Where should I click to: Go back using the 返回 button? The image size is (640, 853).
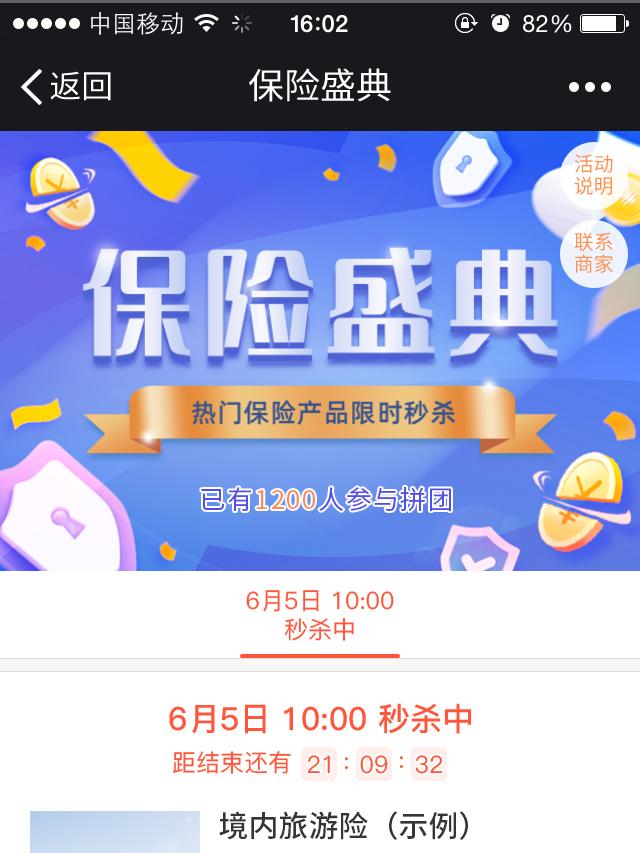[x=66, y=87]
